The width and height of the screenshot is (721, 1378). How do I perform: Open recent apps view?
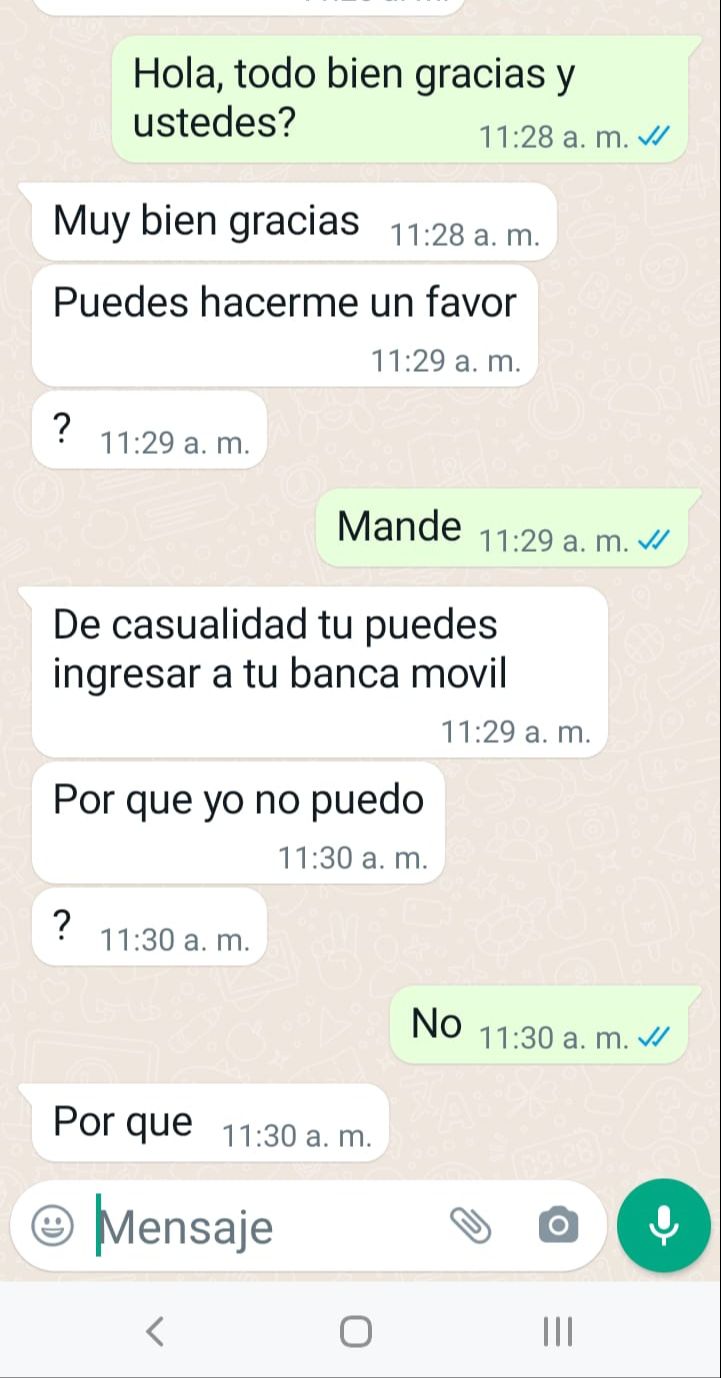[x=558, y=1331]
